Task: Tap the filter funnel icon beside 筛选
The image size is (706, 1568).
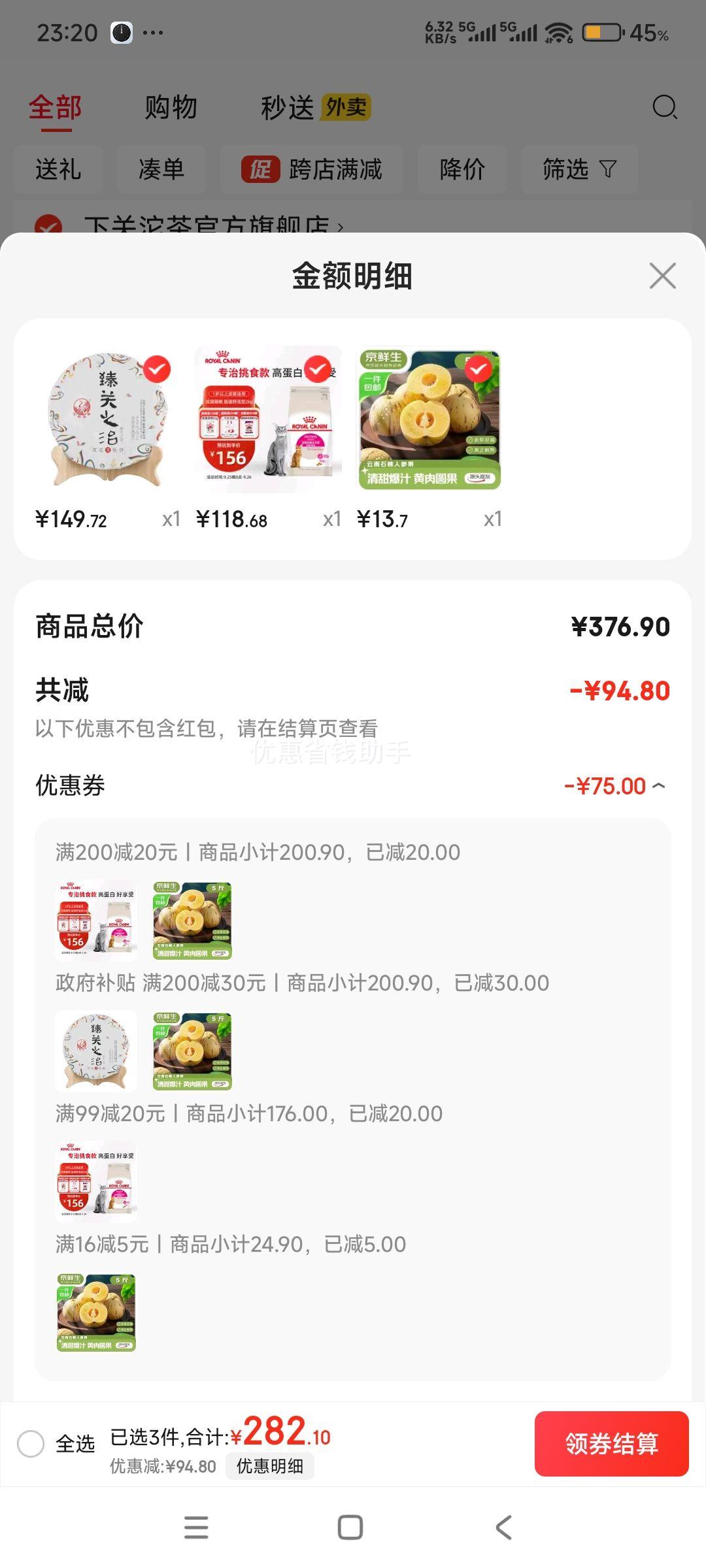Action: point(607,169)
